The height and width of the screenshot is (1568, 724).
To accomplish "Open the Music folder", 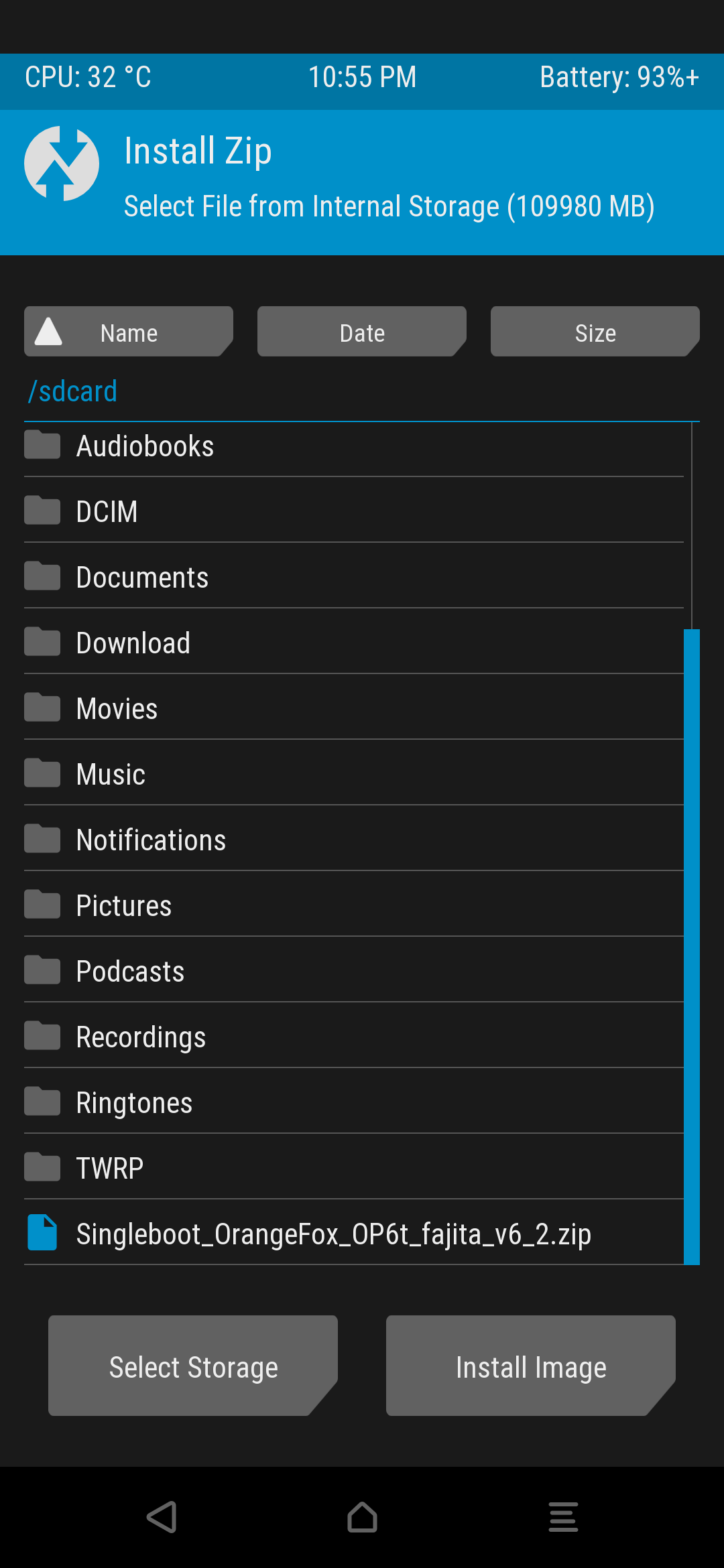I will pyautogui.click(x=111, y=775).
